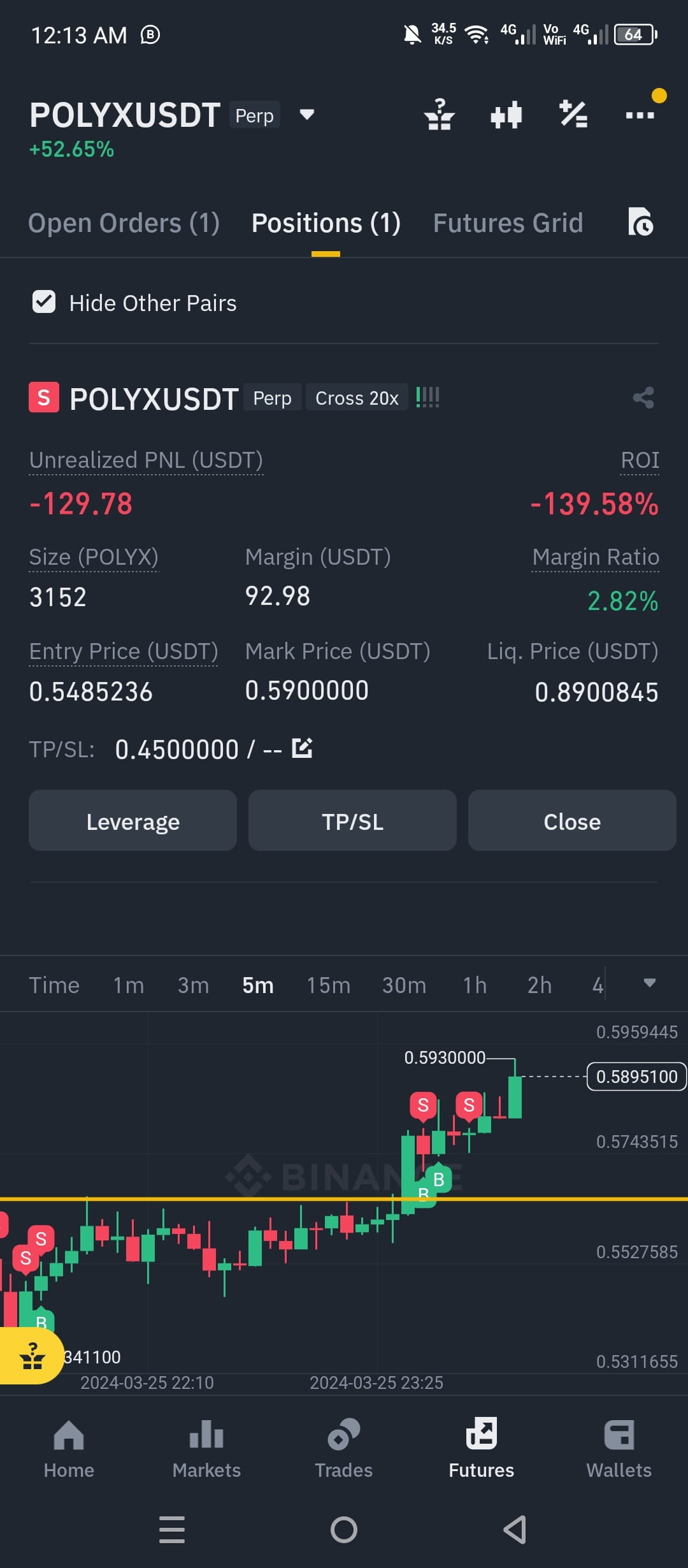Viewport: 688px width, 1568px height.
Task: Open the more options ellipsis icon
Action: pyautogui.click(x=641, y=113)
